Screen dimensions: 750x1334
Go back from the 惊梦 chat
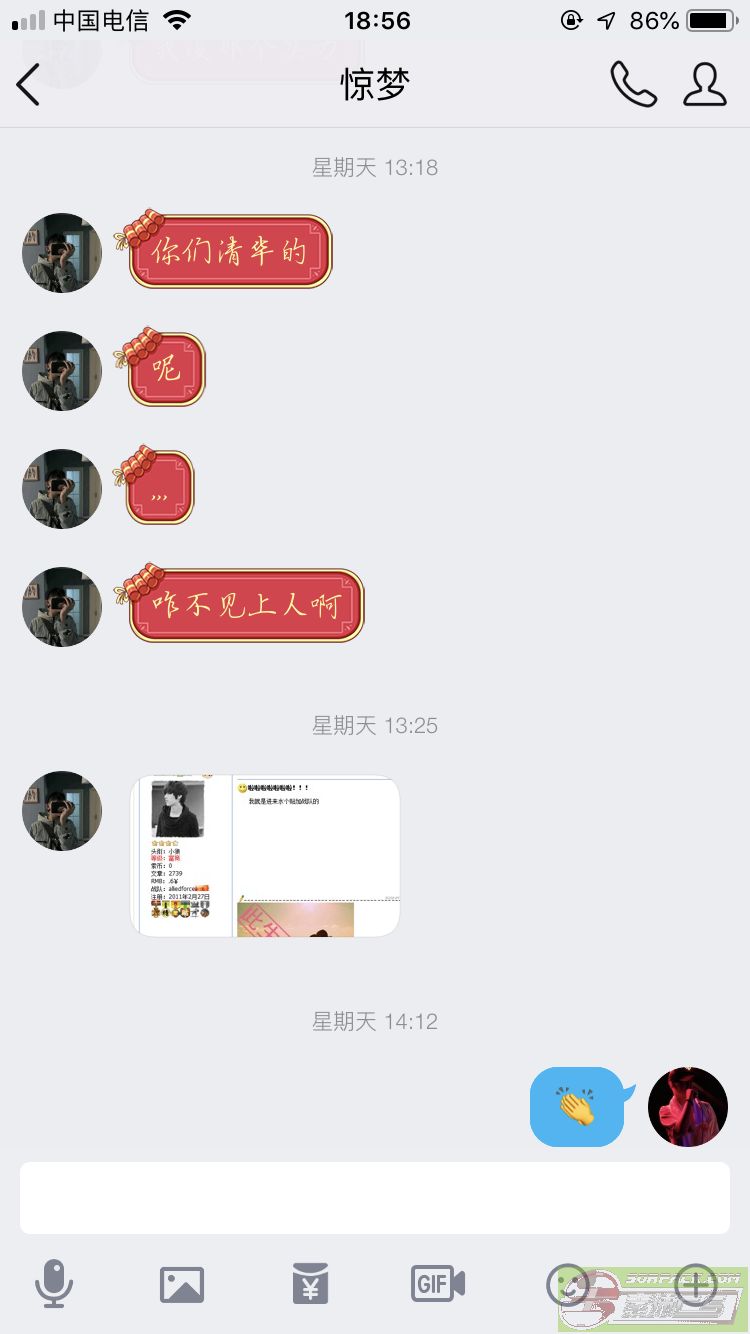28,85
